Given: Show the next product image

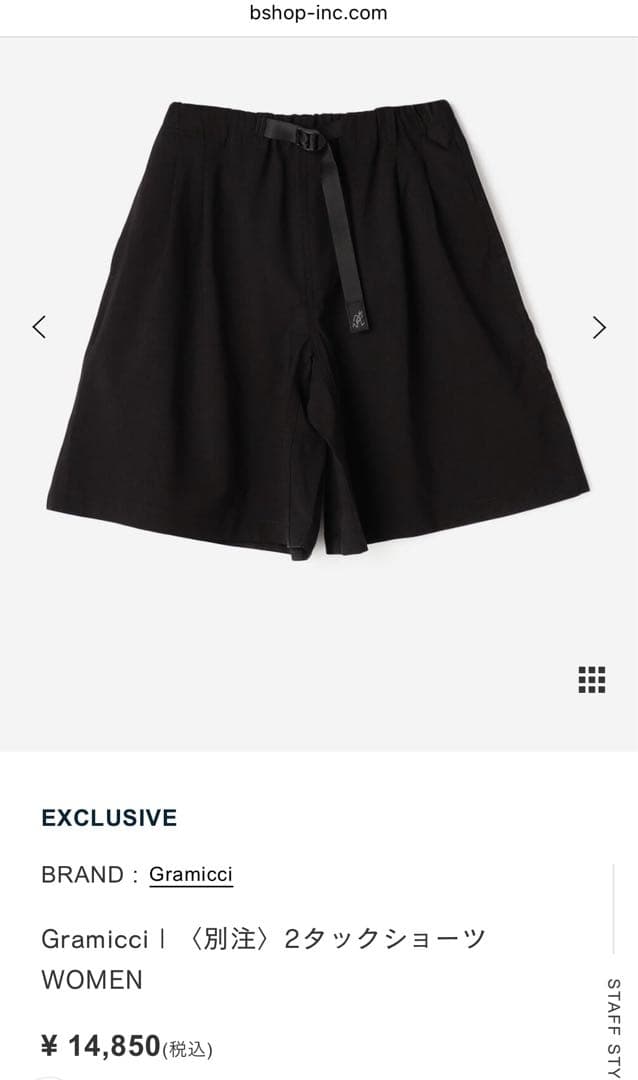Looking at the screenshot, I should pyautogui.click(x=599, y=327).
